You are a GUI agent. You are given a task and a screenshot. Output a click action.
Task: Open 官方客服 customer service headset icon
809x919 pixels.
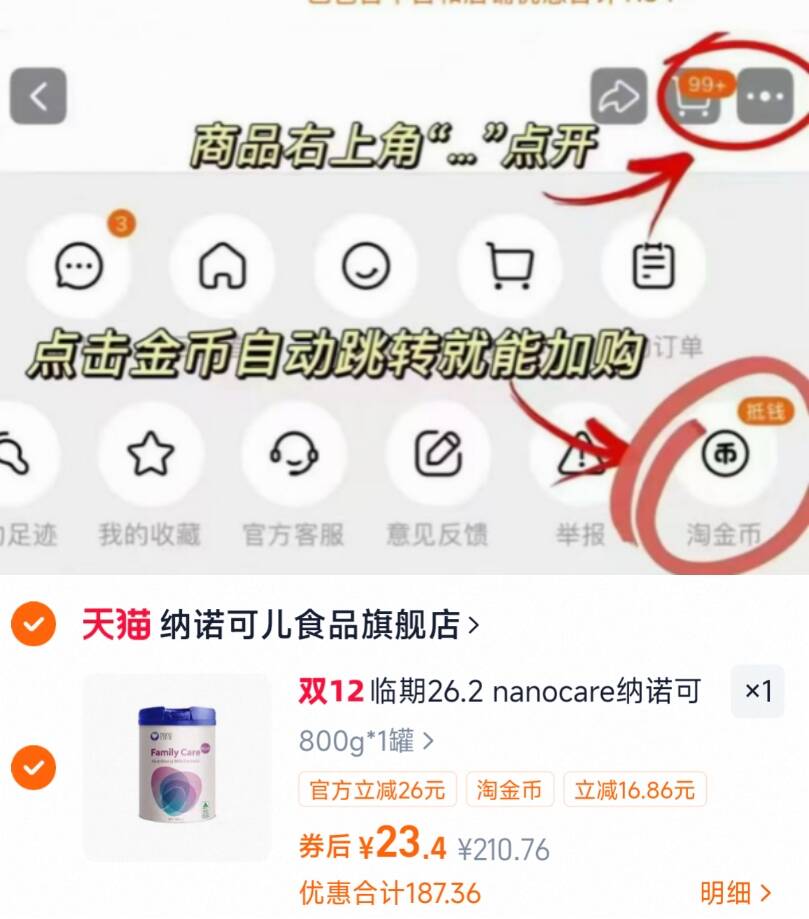click(x=295, y=453)
